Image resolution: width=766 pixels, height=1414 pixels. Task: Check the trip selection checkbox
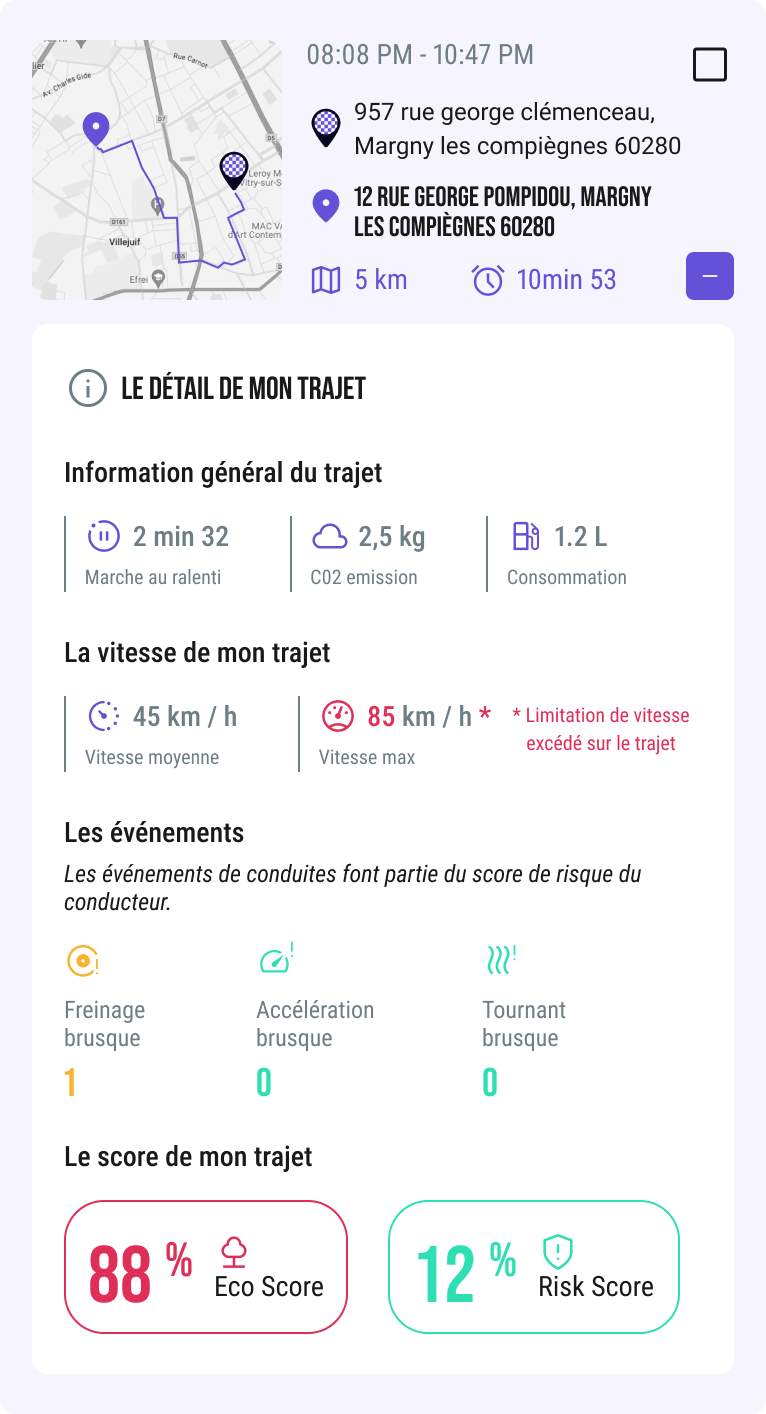[x=710, y=65]
